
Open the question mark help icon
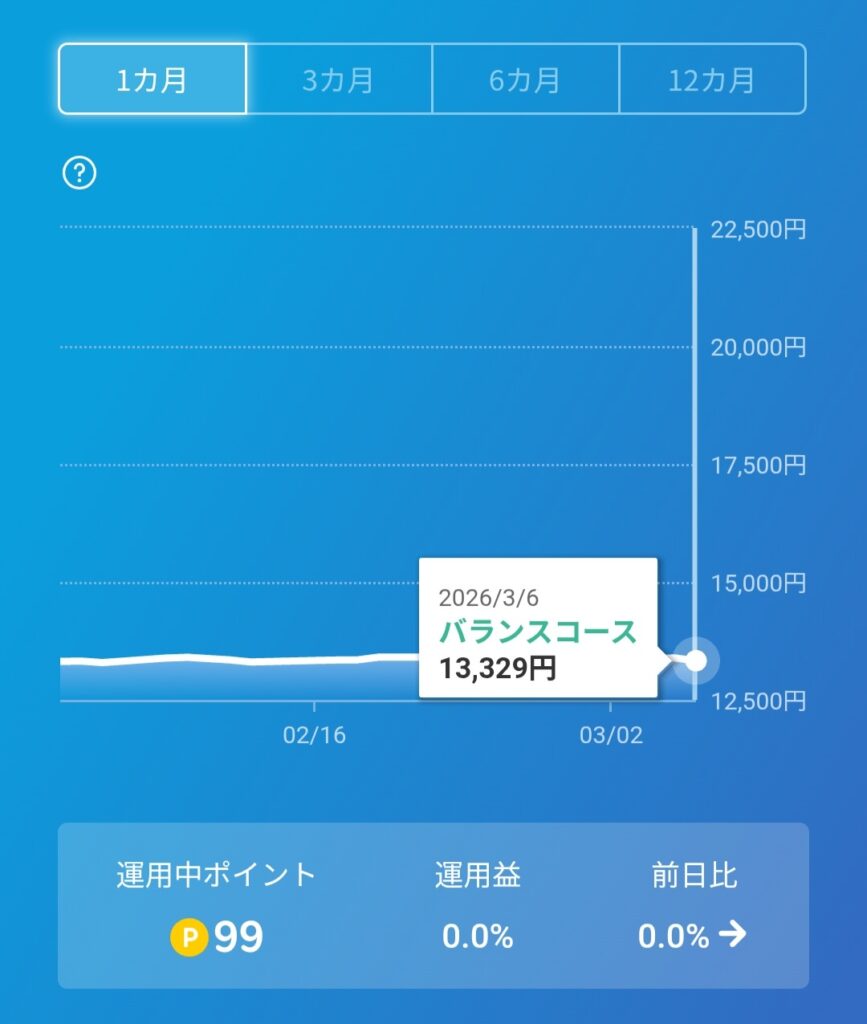pos(79,174)
